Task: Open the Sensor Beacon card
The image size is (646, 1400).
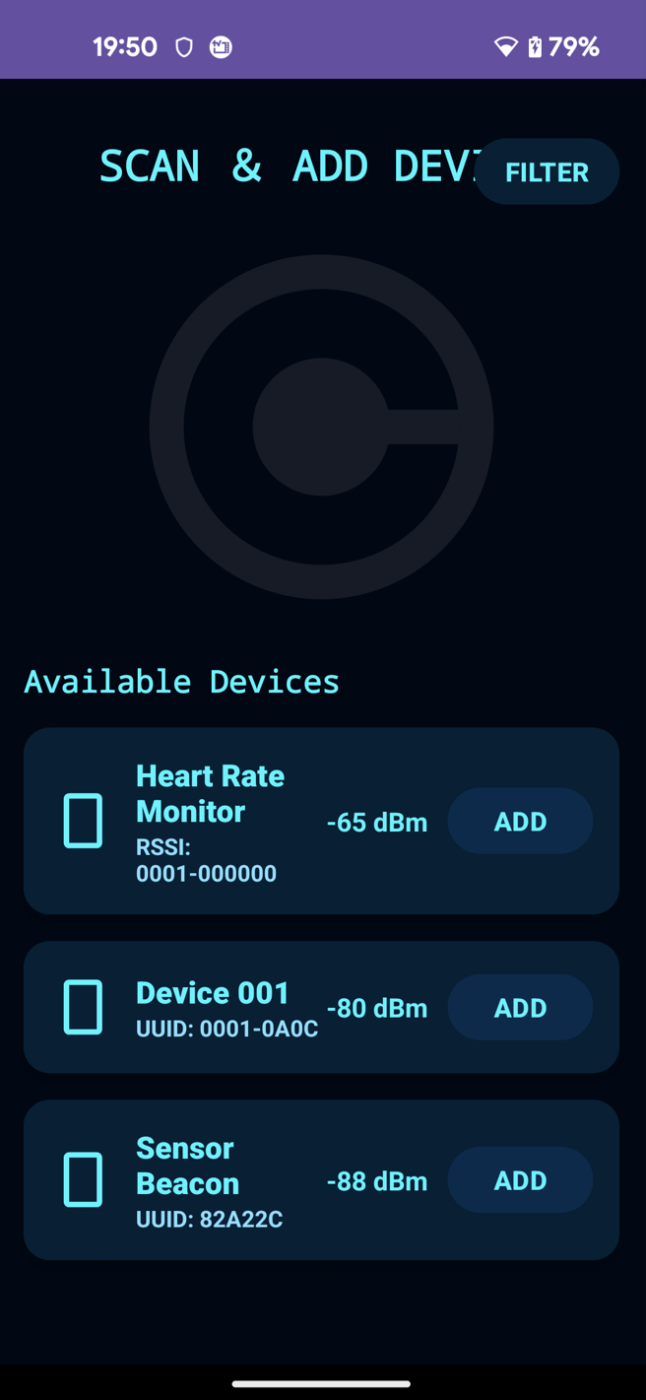Action: 321,1180
